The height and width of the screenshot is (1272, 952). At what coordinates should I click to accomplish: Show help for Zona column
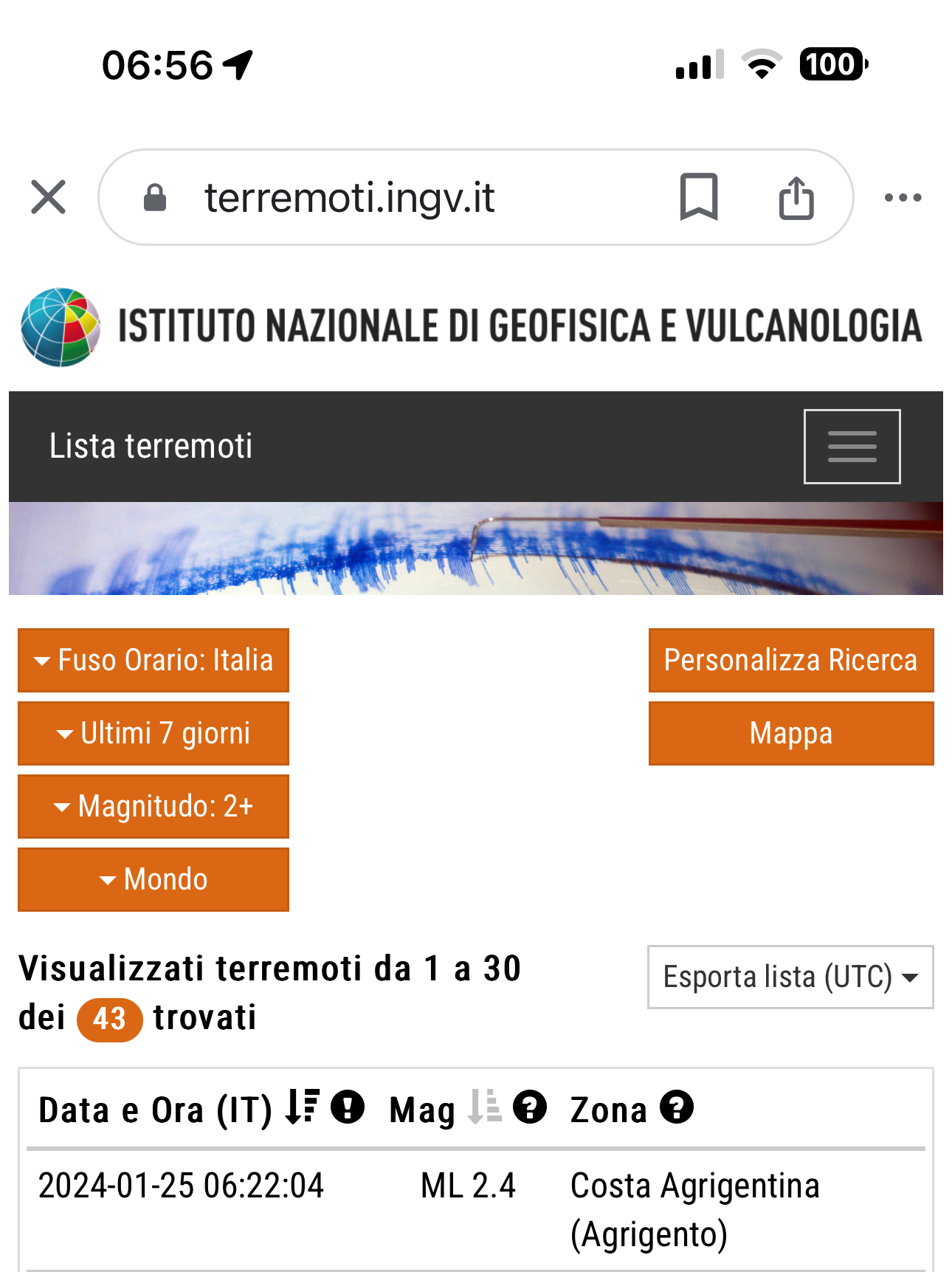tap(677, 1107)
